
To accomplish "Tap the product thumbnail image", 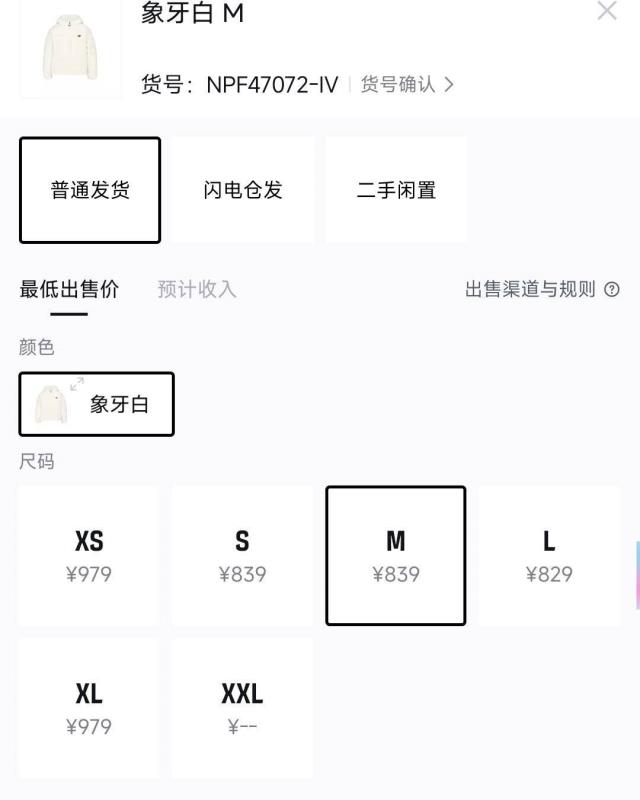I will (68, 48).
